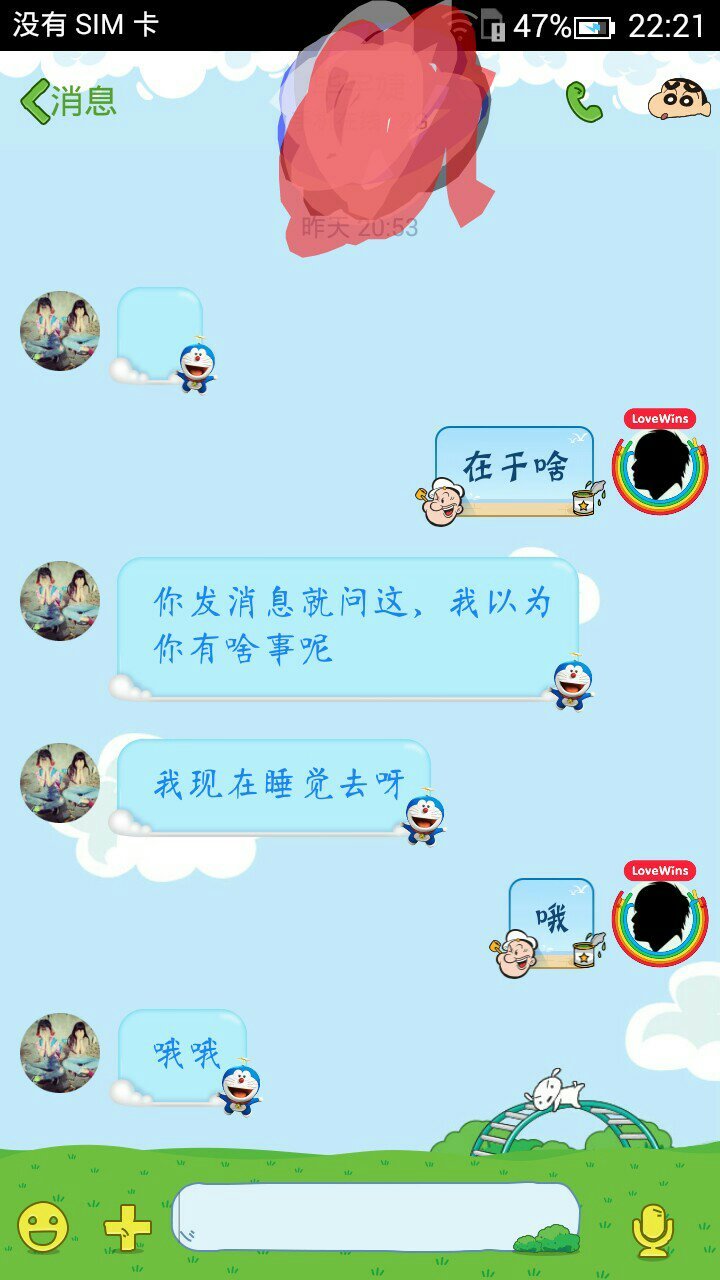Focus the message input field

tap(375, 1217)
